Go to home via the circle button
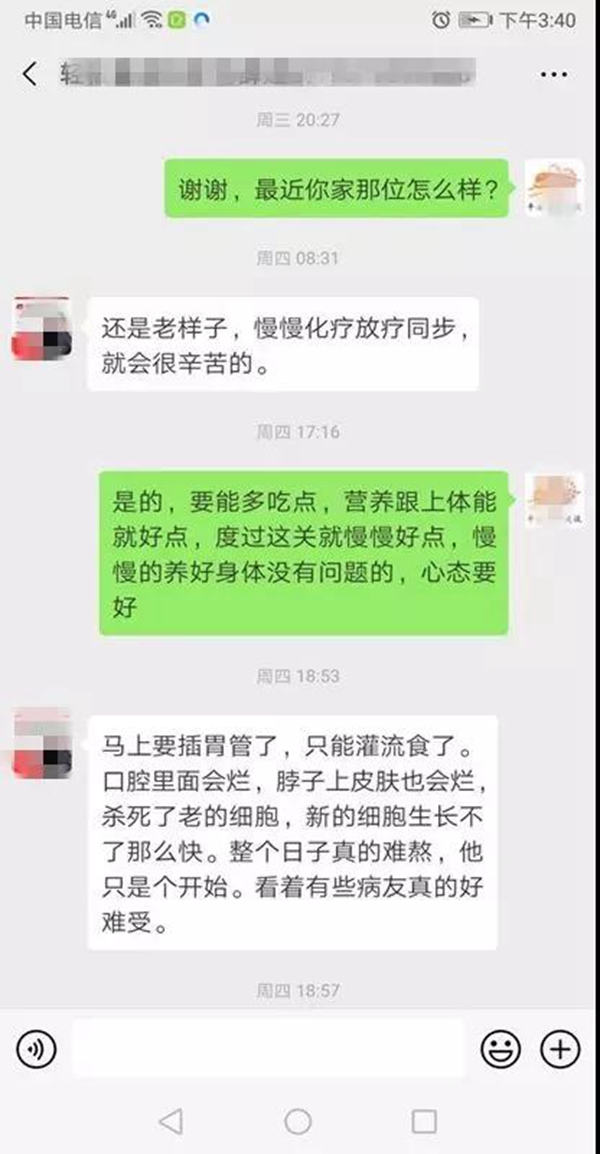The height and width of the screenshot is (1154, 600). [x=298, y=1121]
